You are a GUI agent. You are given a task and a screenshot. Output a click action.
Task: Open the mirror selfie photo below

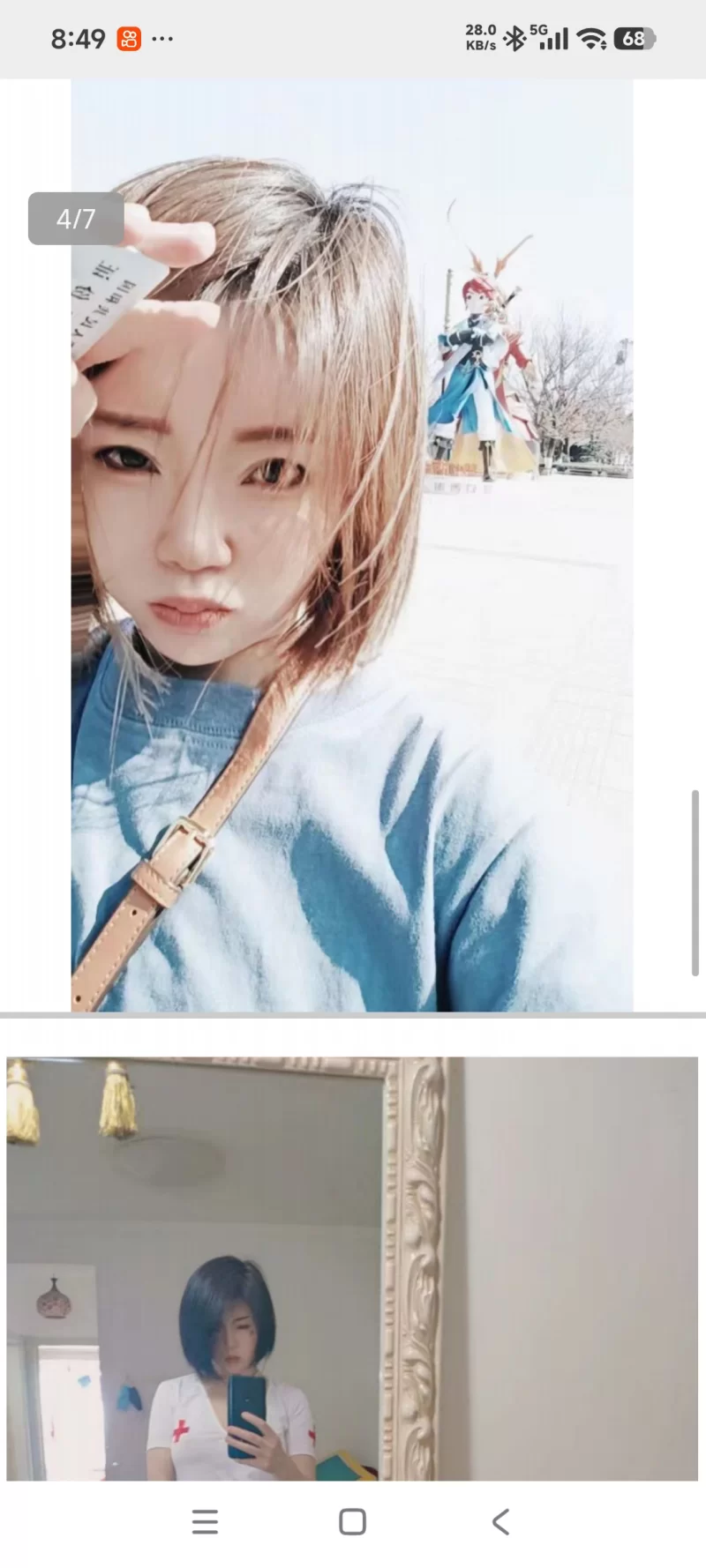351,1268
